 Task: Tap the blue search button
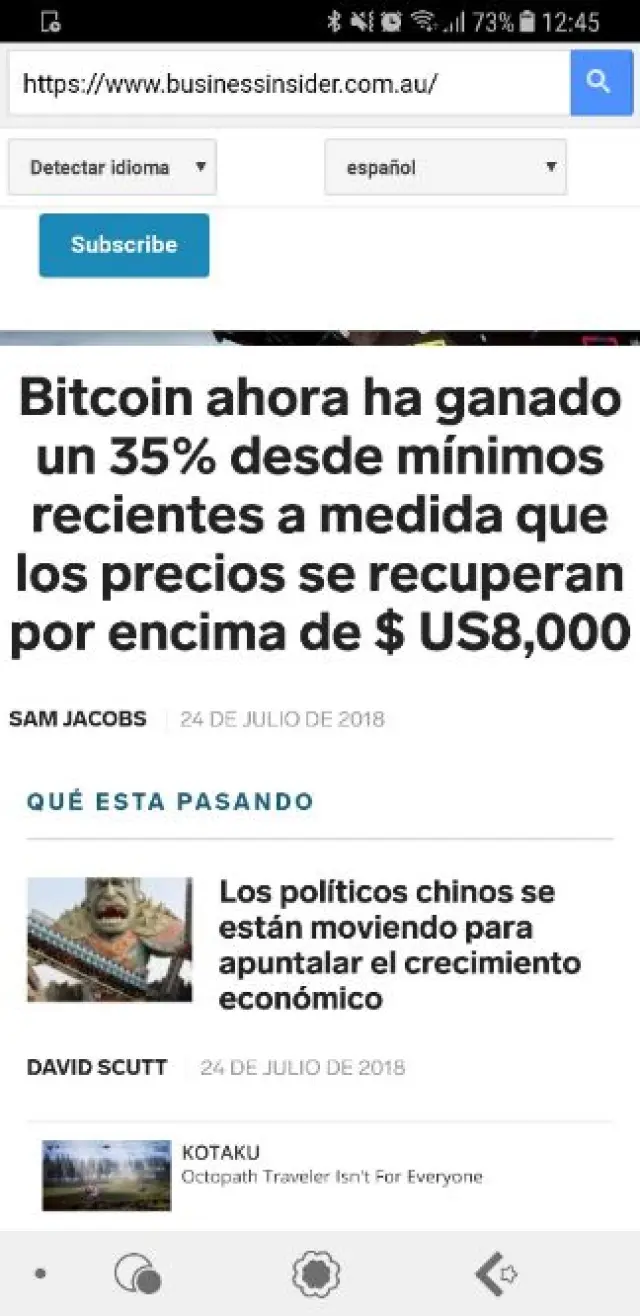click(601, 83)
